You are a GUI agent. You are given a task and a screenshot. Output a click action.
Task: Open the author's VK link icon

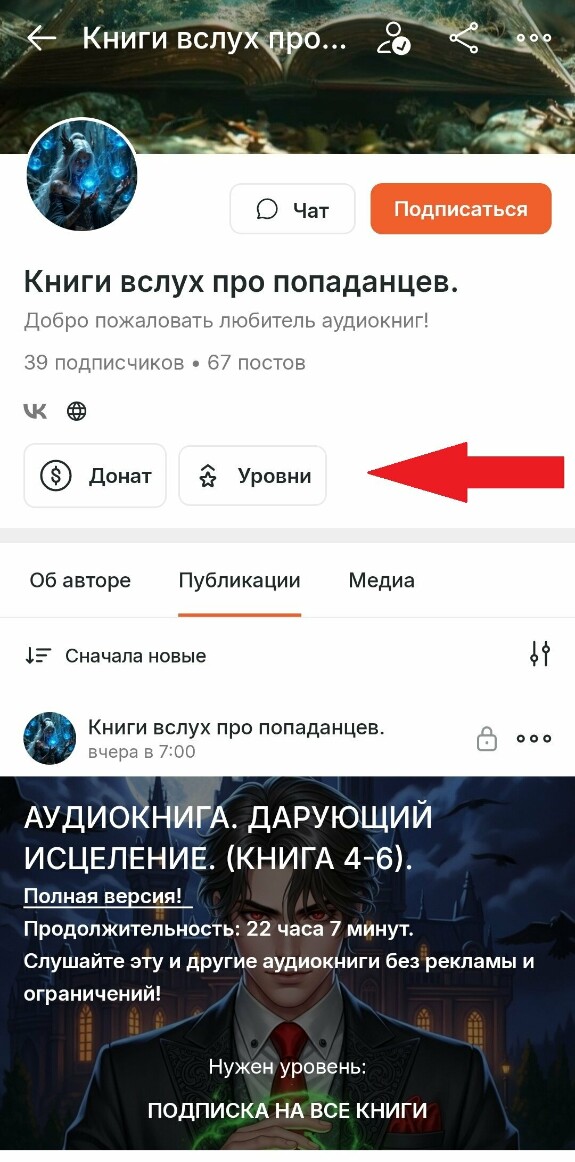point(35,411)
